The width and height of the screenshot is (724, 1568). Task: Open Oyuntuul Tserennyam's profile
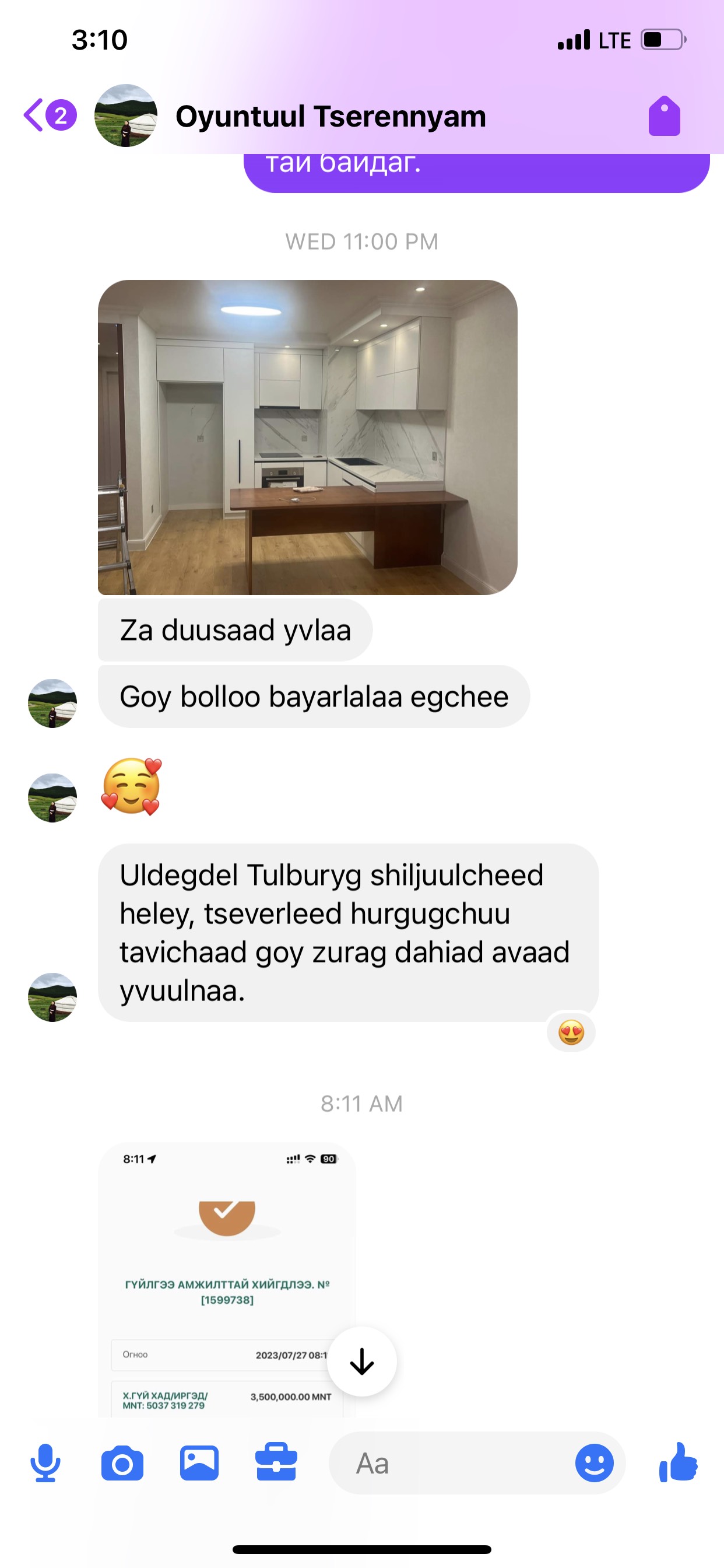coord(330,116)
